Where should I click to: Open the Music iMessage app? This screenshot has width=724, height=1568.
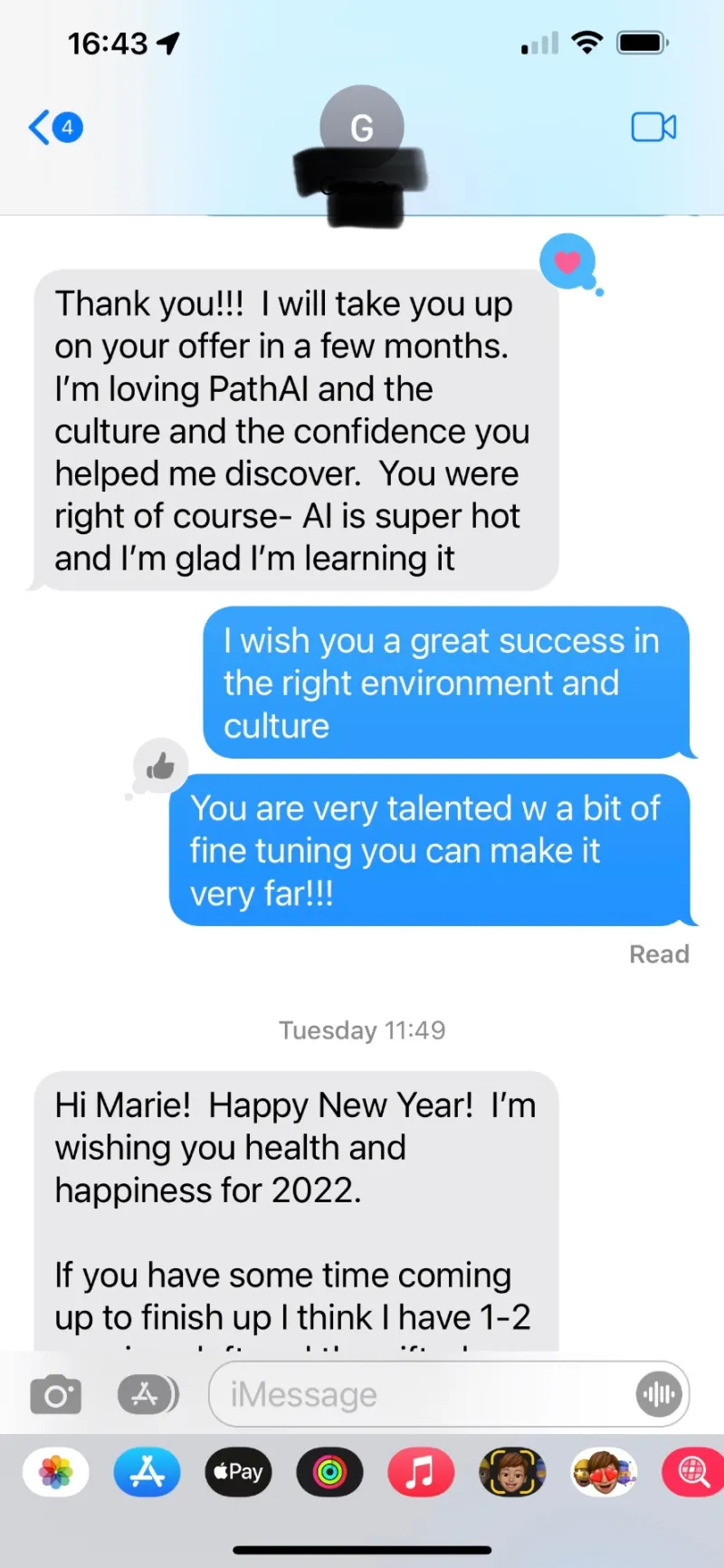[422, 1472]
